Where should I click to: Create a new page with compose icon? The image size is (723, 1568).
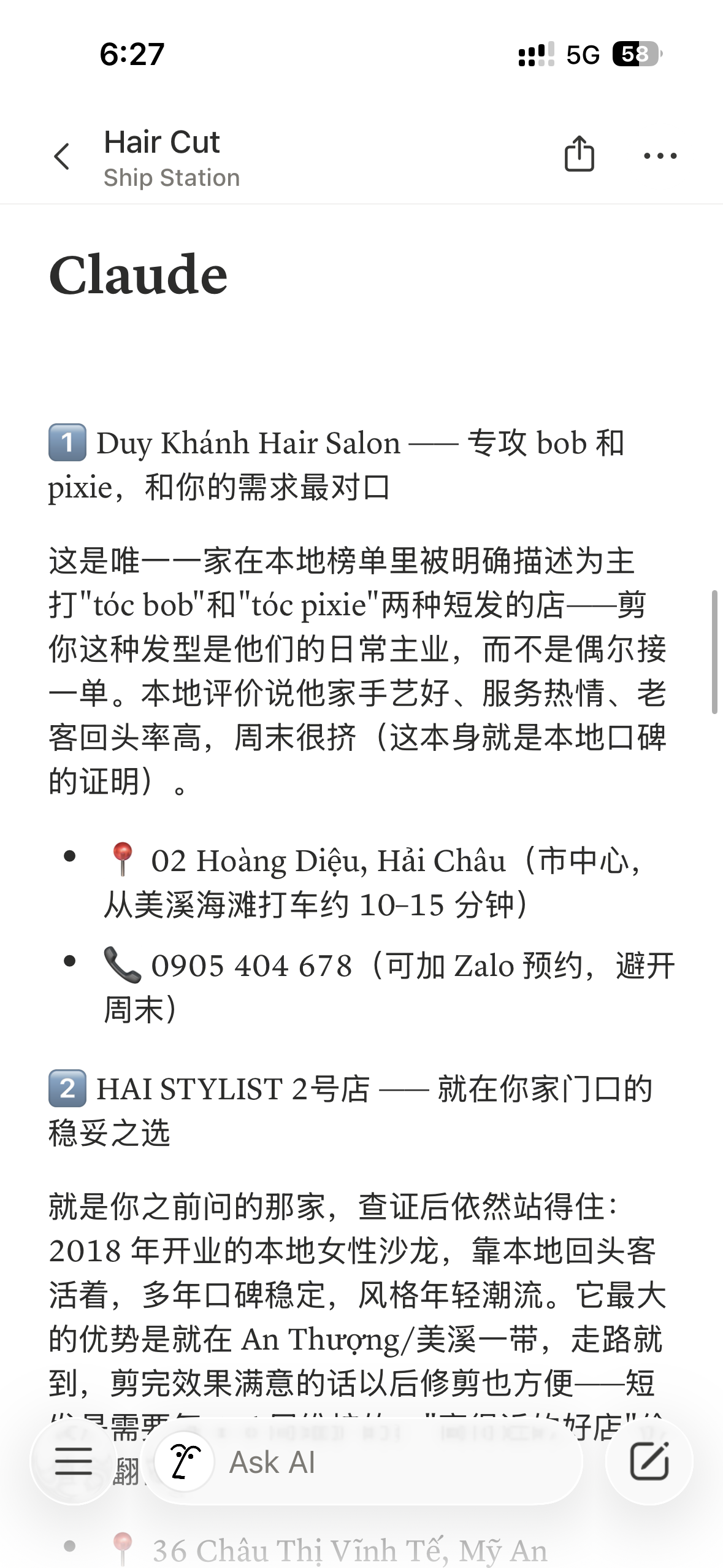[x=649, y=1462]
